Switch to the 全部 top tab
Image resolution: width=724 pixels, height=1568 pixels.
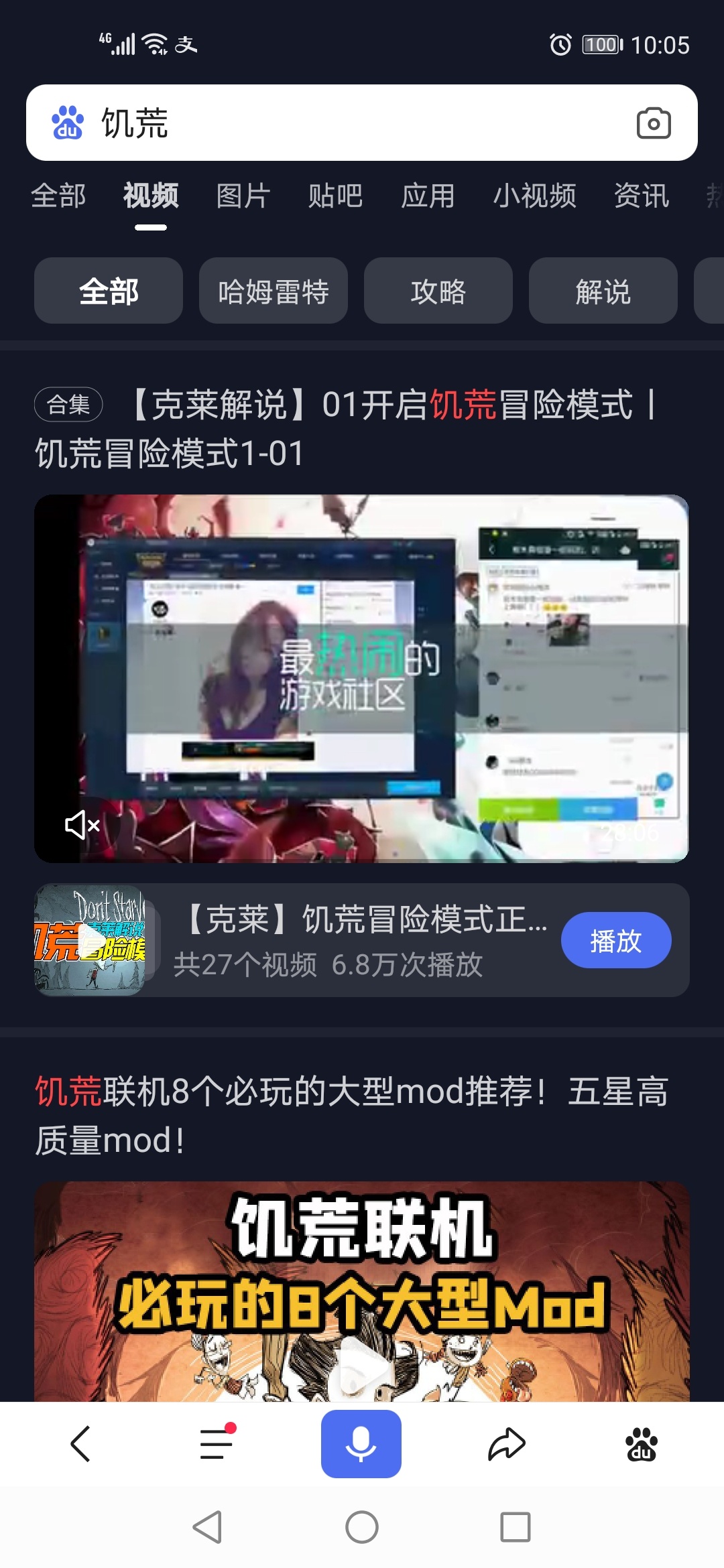(x=58, y=196)
